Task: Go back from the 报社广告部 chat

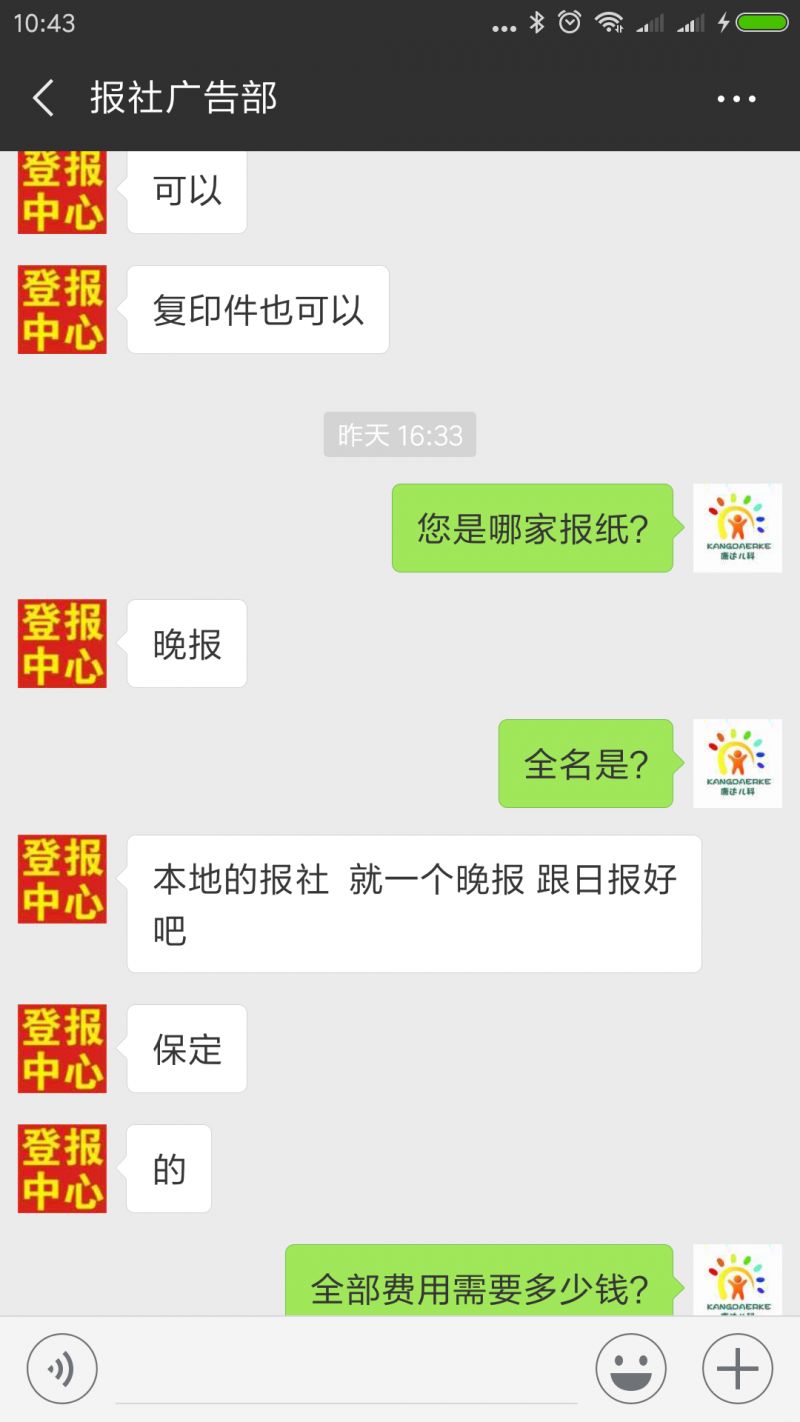Action: click(42, 98)
